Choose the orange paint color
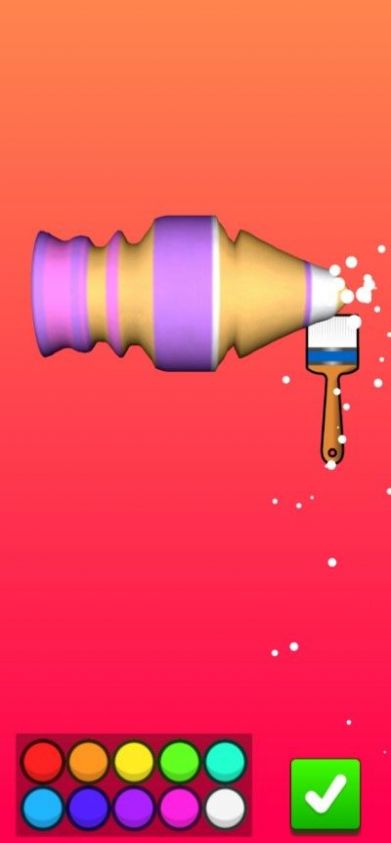The image size is (391, 843). 88,761
